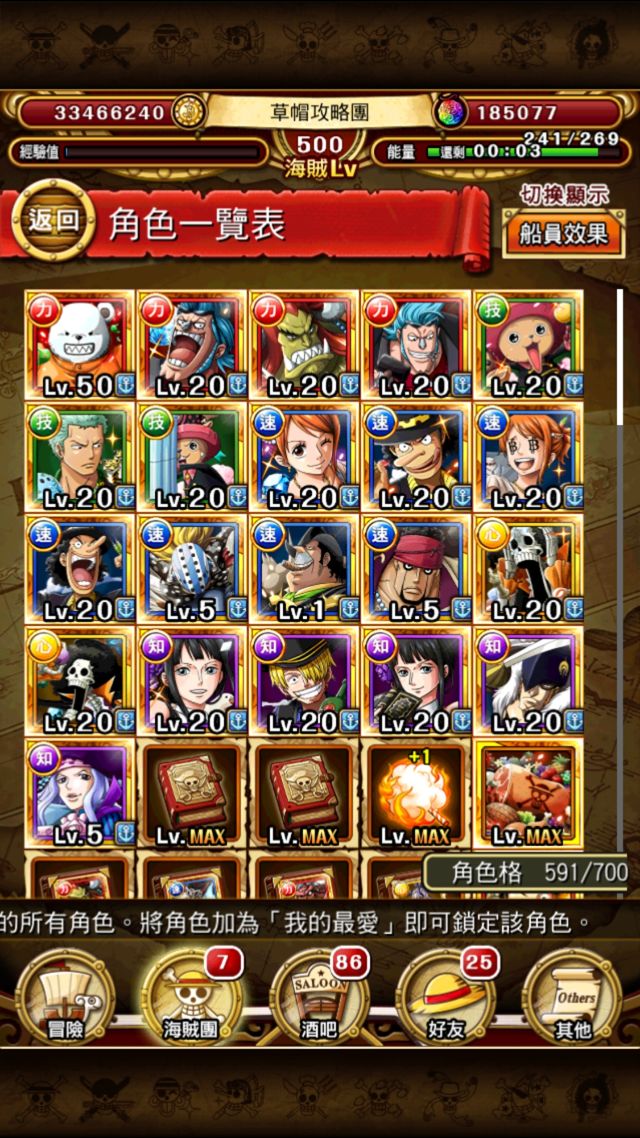
Task: Open the red-bandana Lv.5 character
Action: (416, 568)
